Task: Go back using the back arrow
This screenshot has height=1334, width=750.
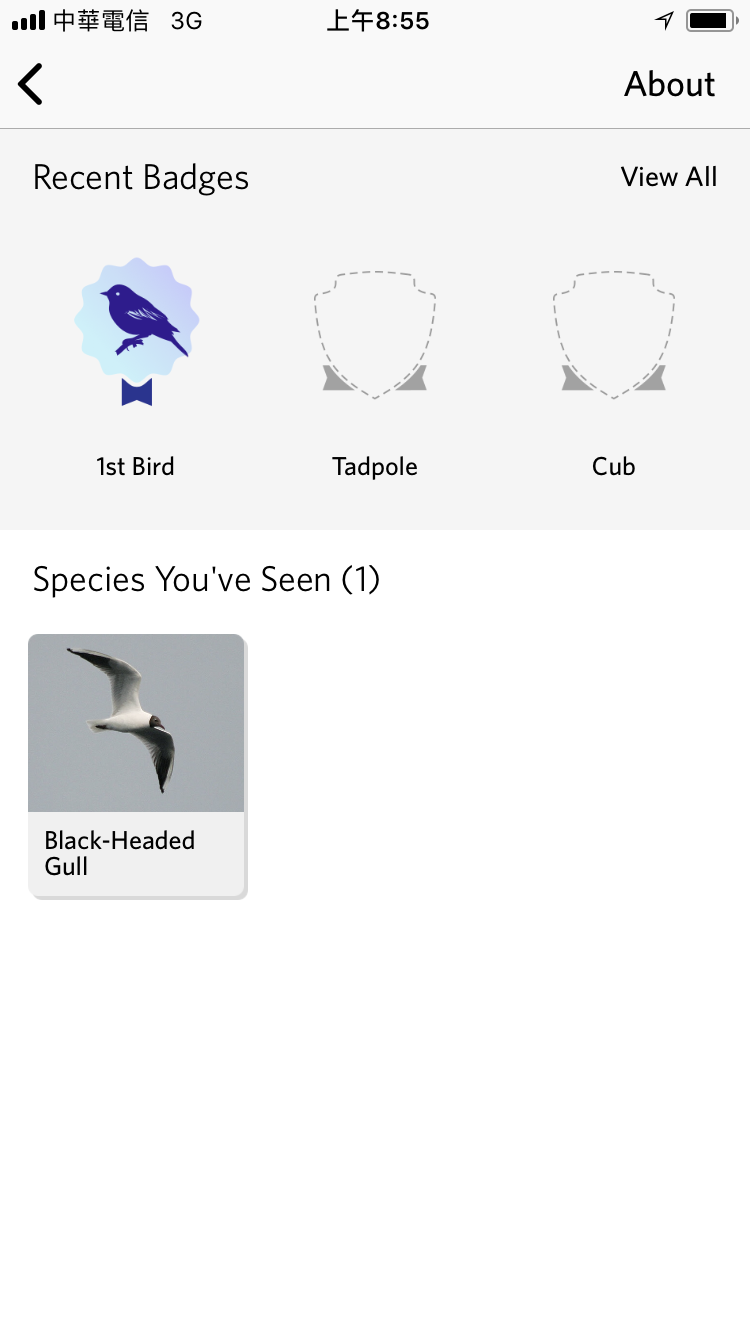Action: pyautogui.click(x=31, y=84)
